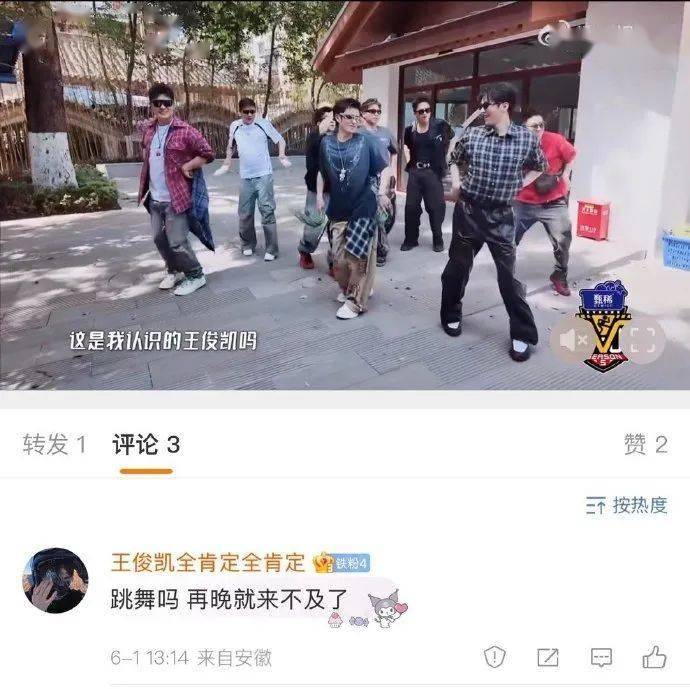Repost the comment 跳舞吗 再晚就来不及了

(x=547, y=657)
